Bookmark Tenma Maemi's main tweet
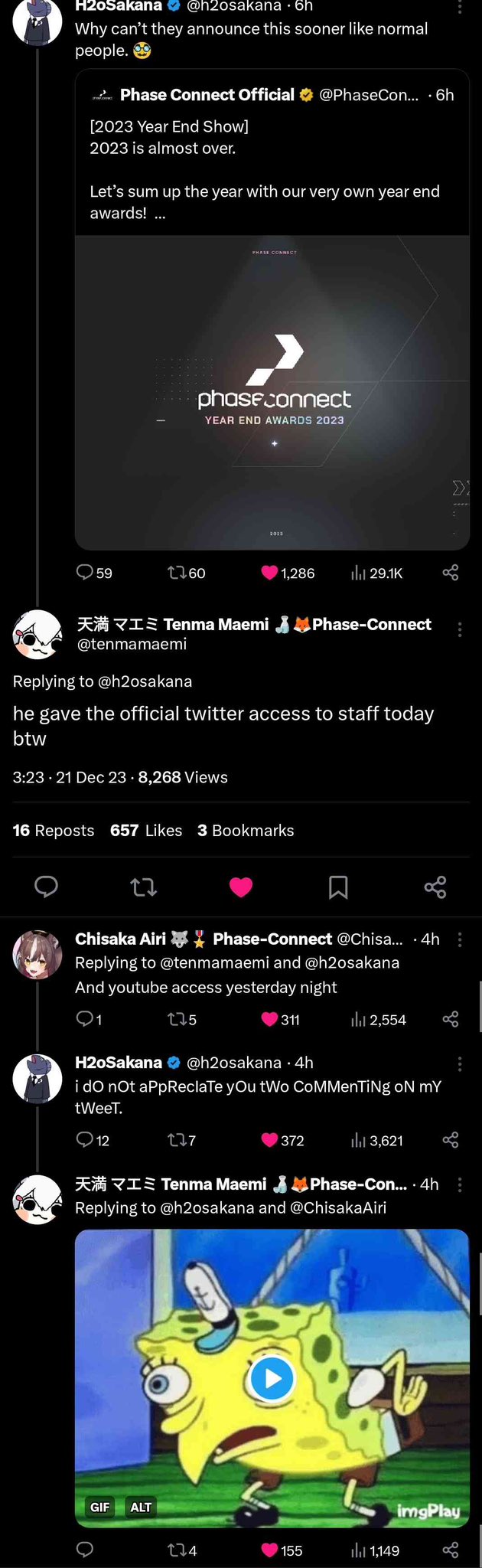The image size is (482, 1568). coord(338,887)
